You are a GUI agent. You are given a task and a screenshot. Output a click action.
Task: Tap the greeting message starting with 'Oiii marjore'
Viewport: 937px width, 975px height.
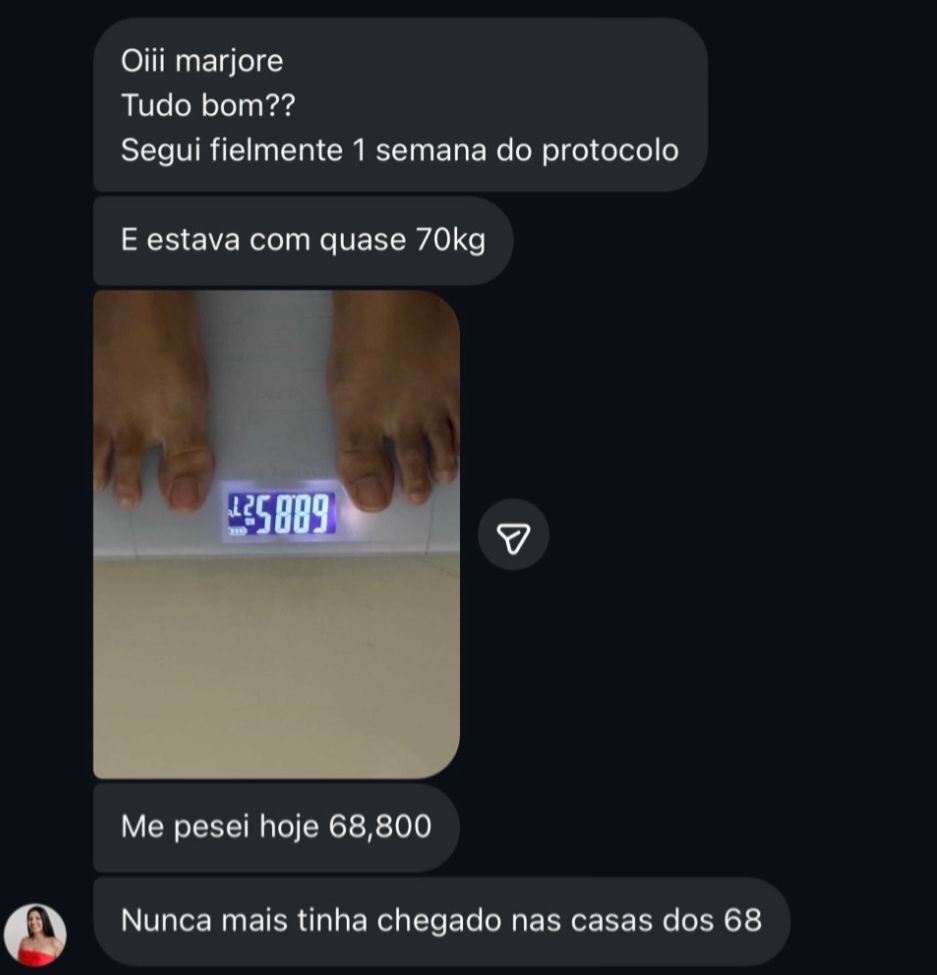202,60
